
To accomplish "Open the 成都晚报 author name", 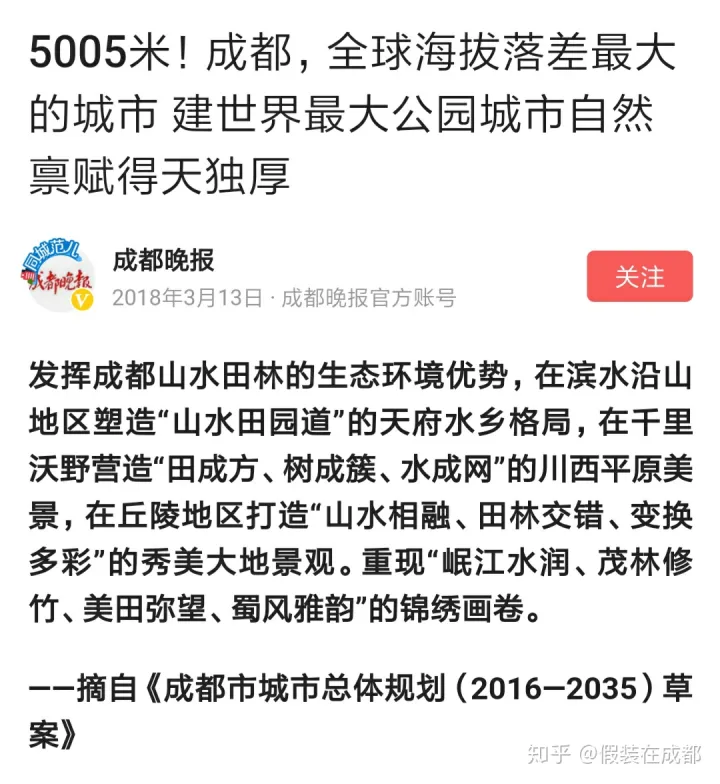I will point(163,260).
